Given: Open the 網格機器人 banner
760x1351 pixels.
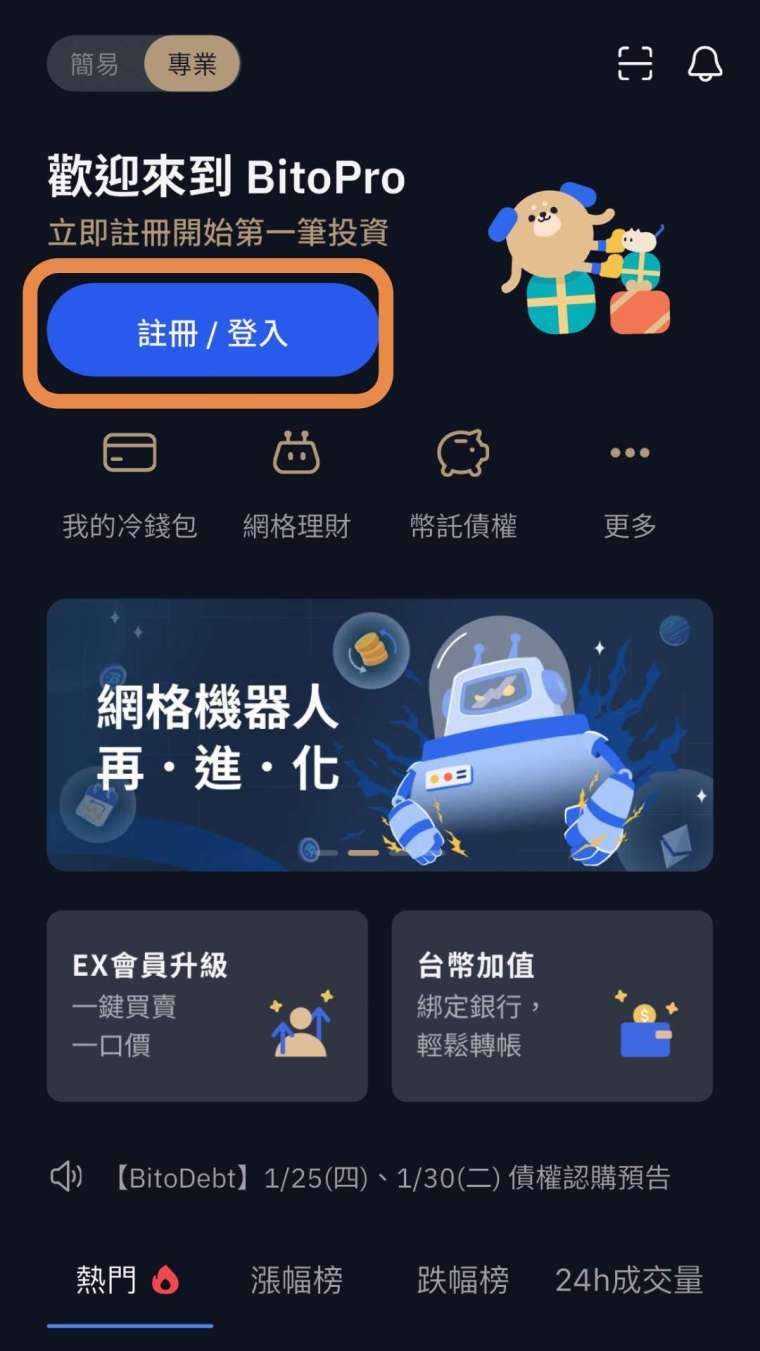Looking at the screenshot, I should [x=380, y=735].
